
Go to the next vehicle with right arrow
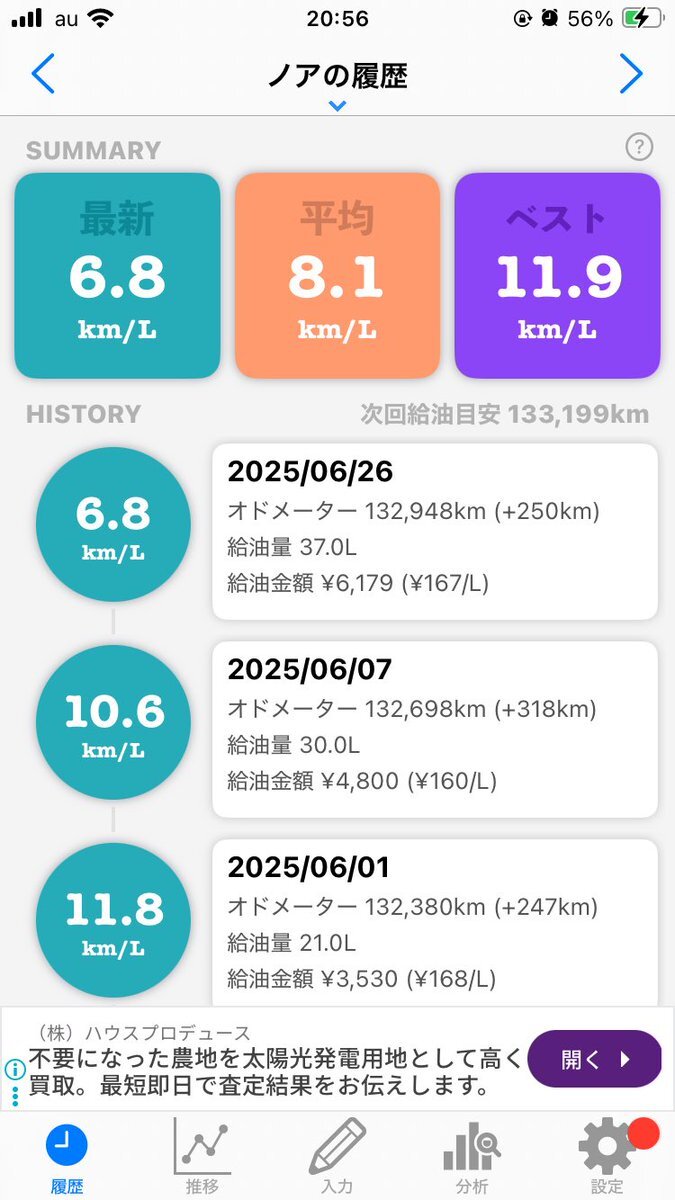631,74
